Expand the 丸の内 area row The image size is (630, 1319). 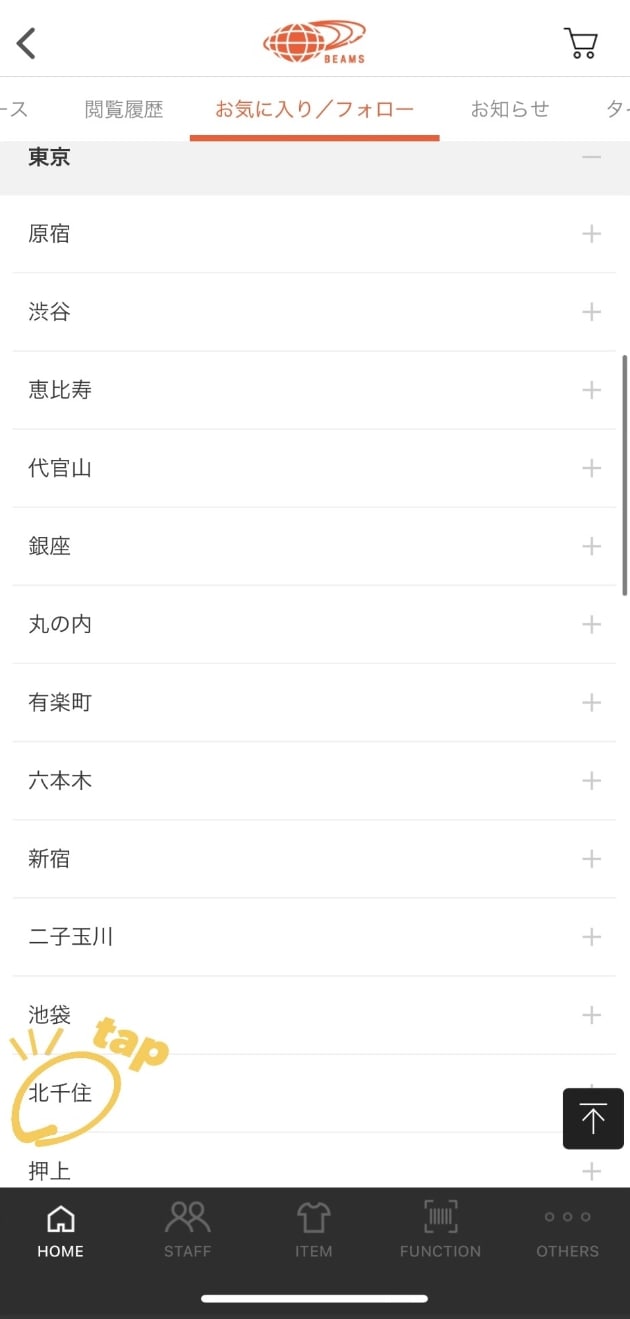point(314,624)
